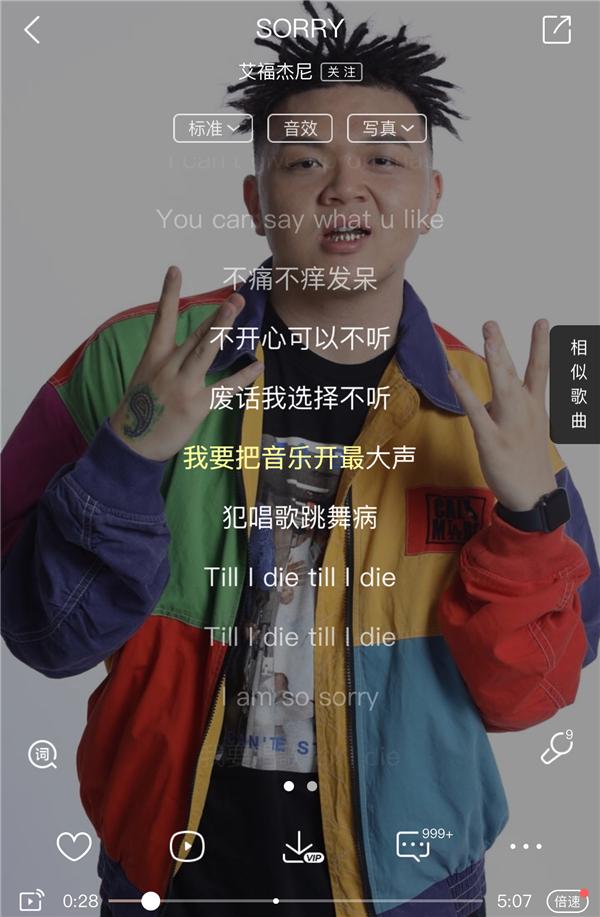Open 音效 sound effects

point(300,128)
